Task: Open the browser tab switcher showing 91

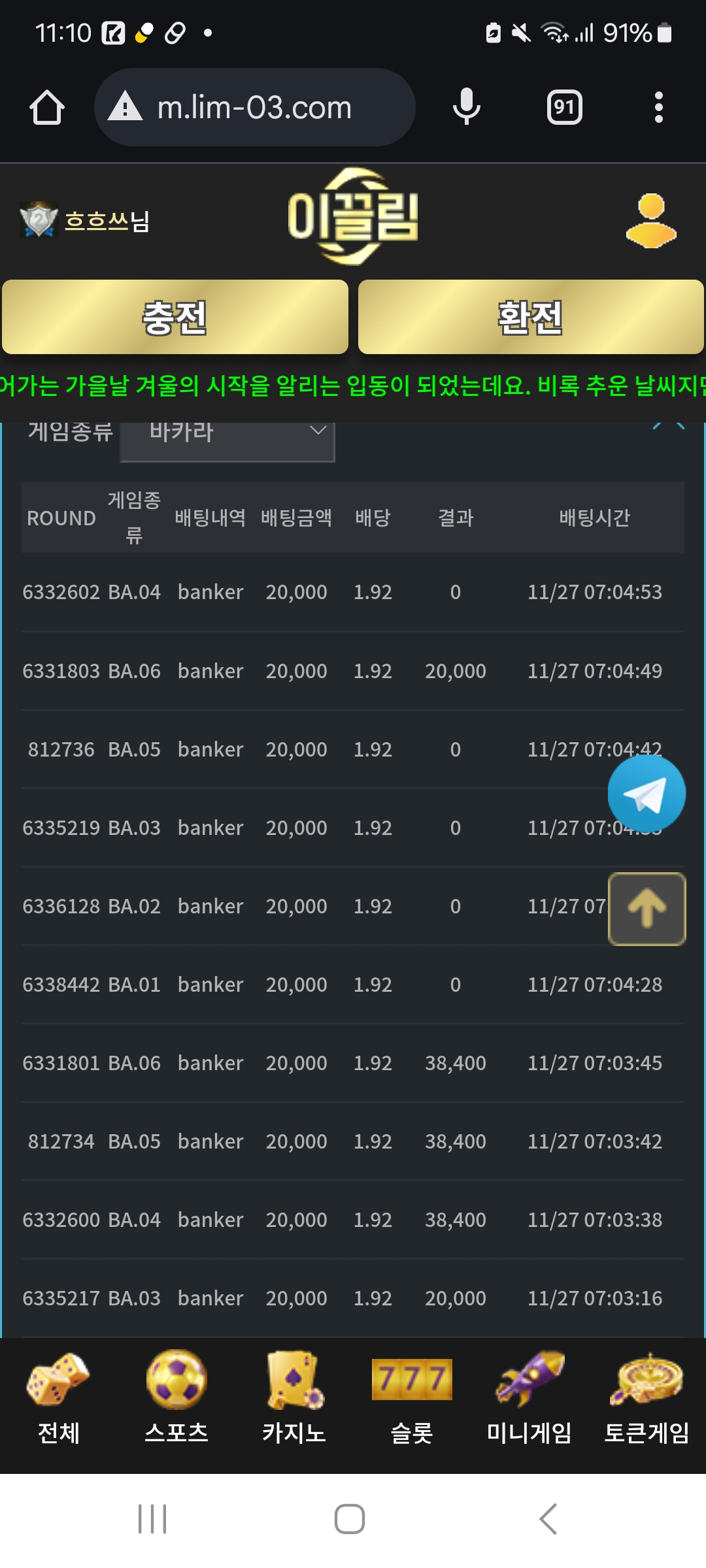Action: tap(564, 107)
